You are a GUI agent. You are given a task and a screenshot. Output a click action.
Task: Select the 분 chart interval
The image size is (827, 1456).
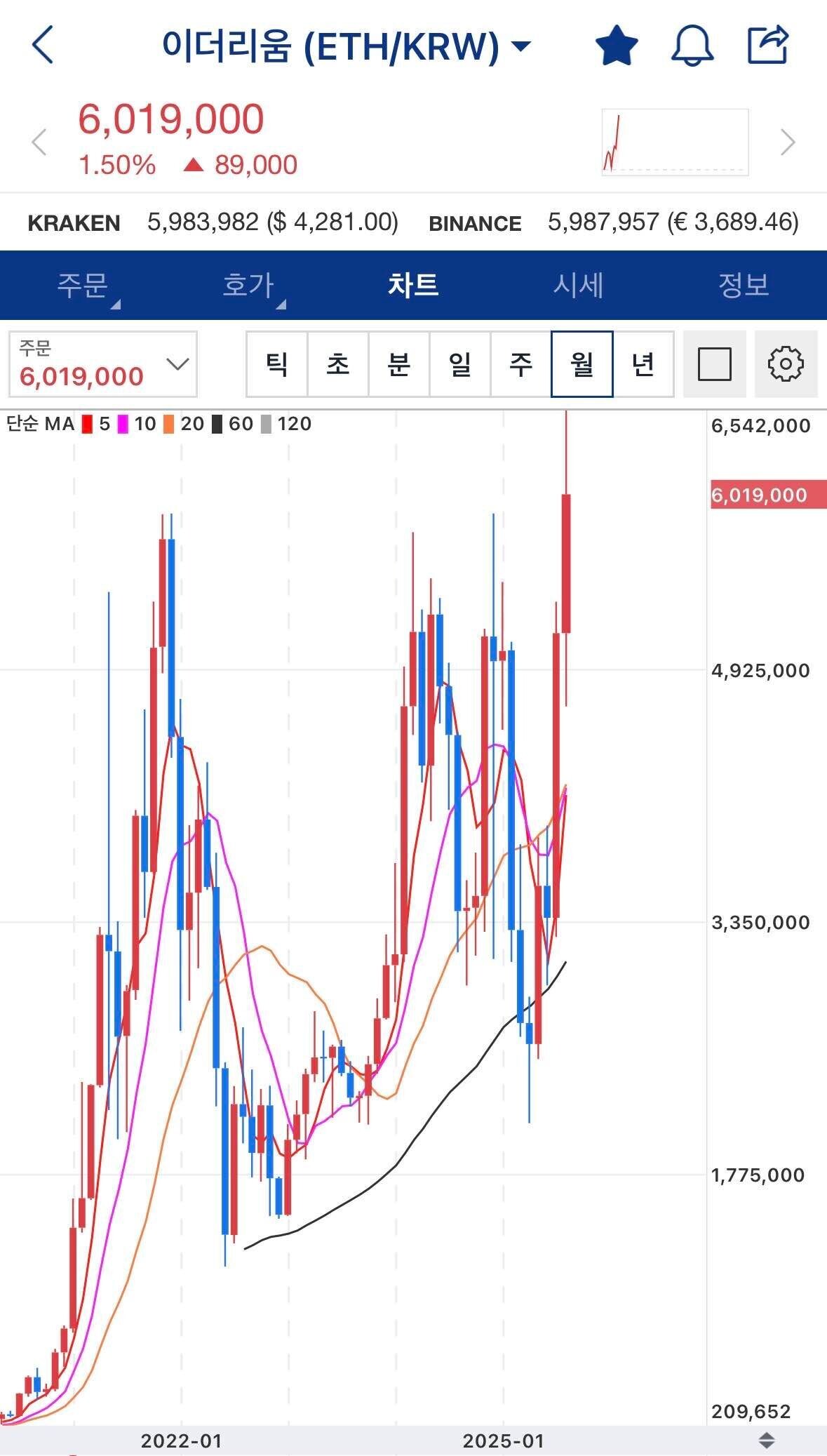pyautogui.click(x=399, y=364)
